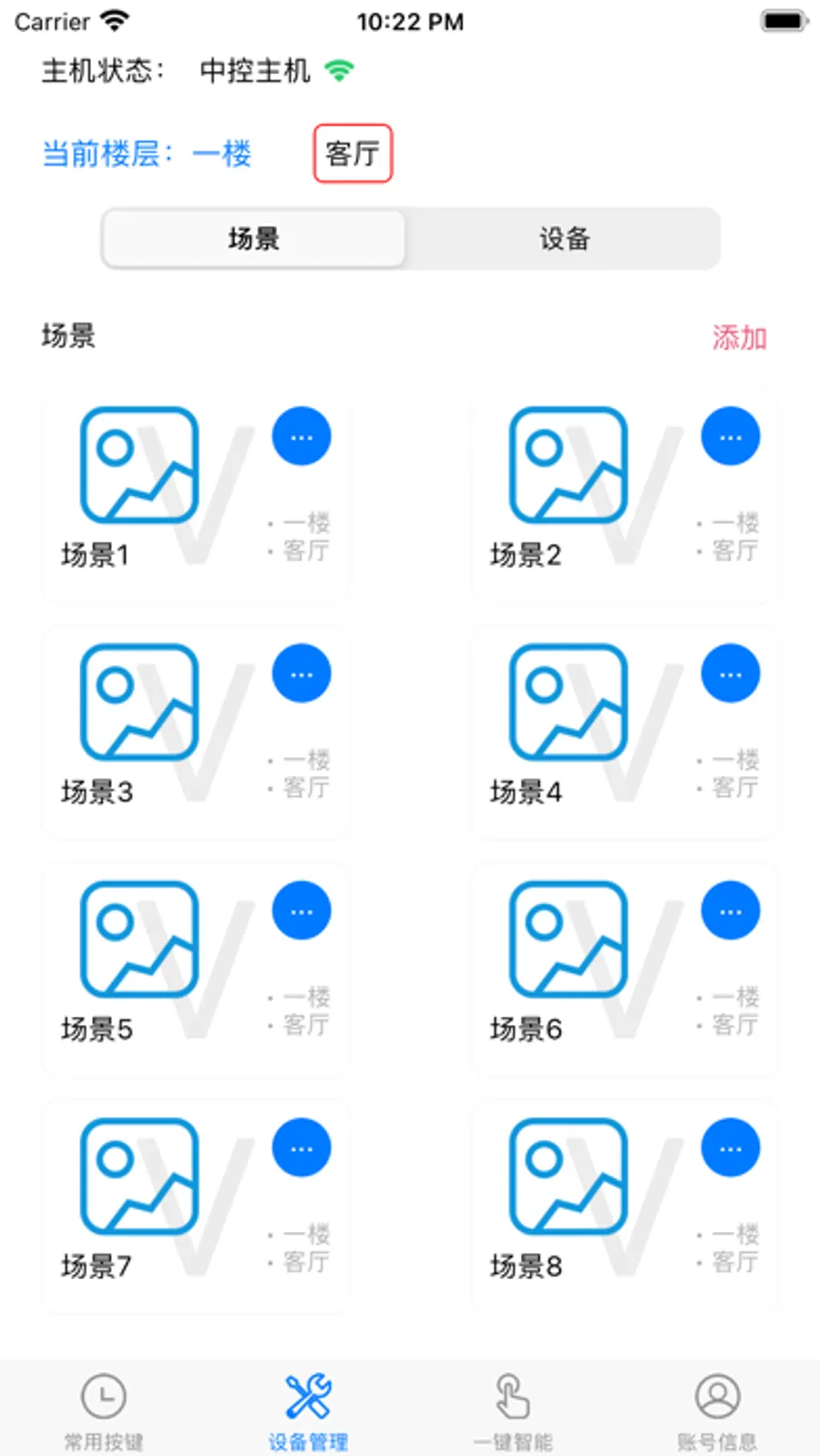
Task: Click 添加 to add a new scene
Action: pyautogui.click(x=739, y=337)
